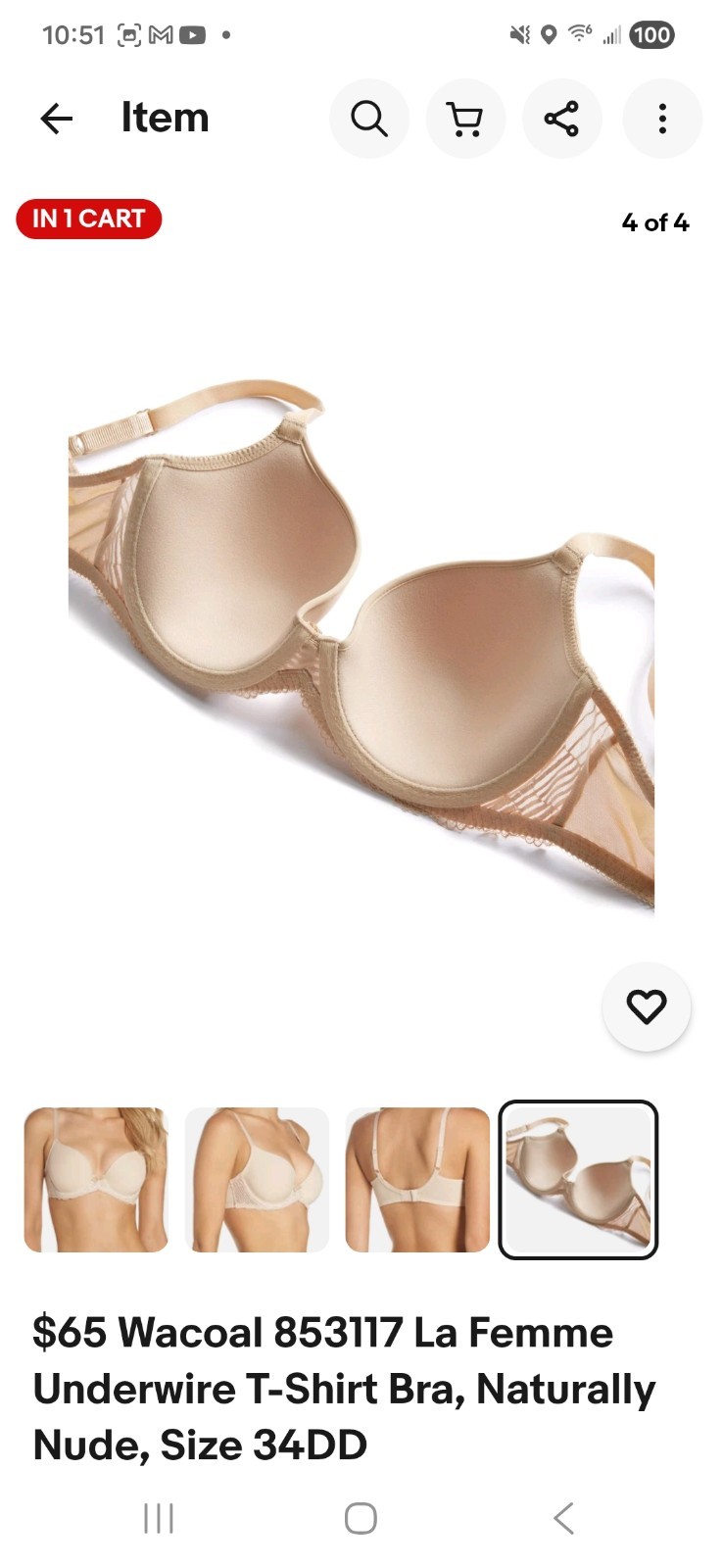
Task: Share this Wacoal bra listing
Action: 561,119
